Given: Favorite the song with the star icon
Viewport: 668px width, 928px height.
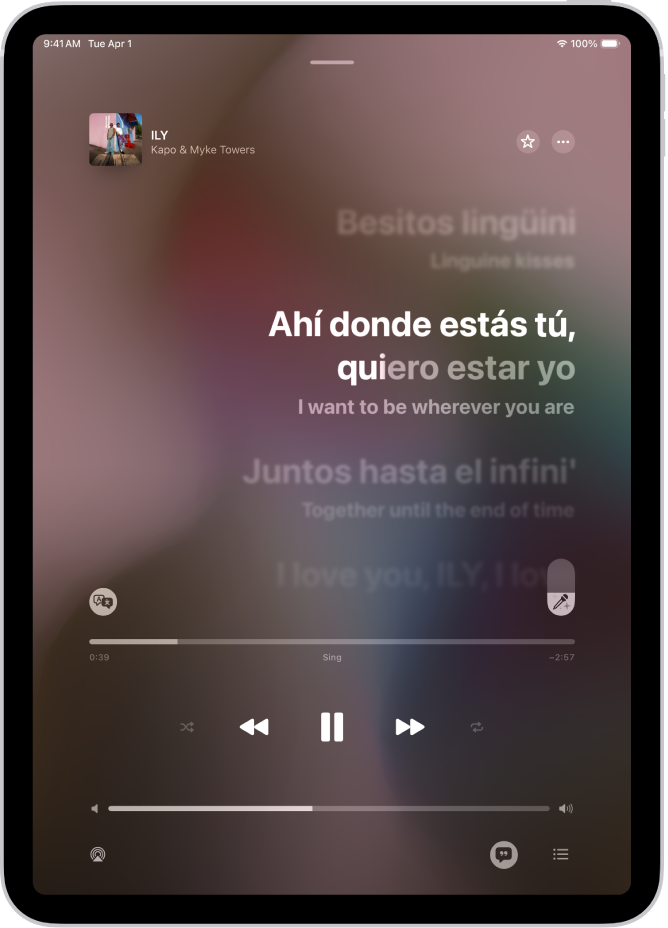Looking at the screenshot, I should click(528, 142).
